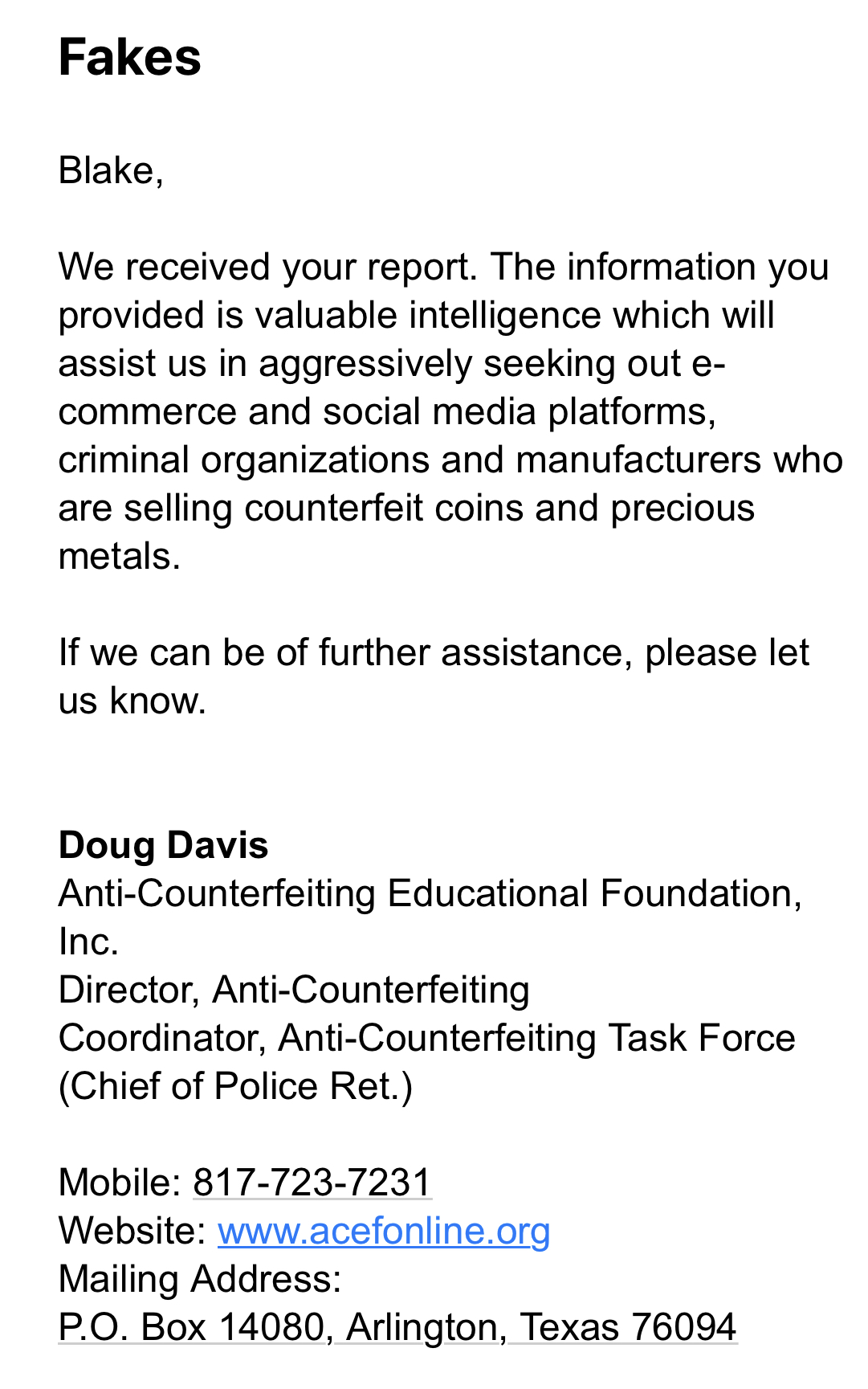Image resolution: width=868 pixels, height=1389 pixels.
Task: Call the mobile number 817-723-7231
Action: pos(312,1183)
